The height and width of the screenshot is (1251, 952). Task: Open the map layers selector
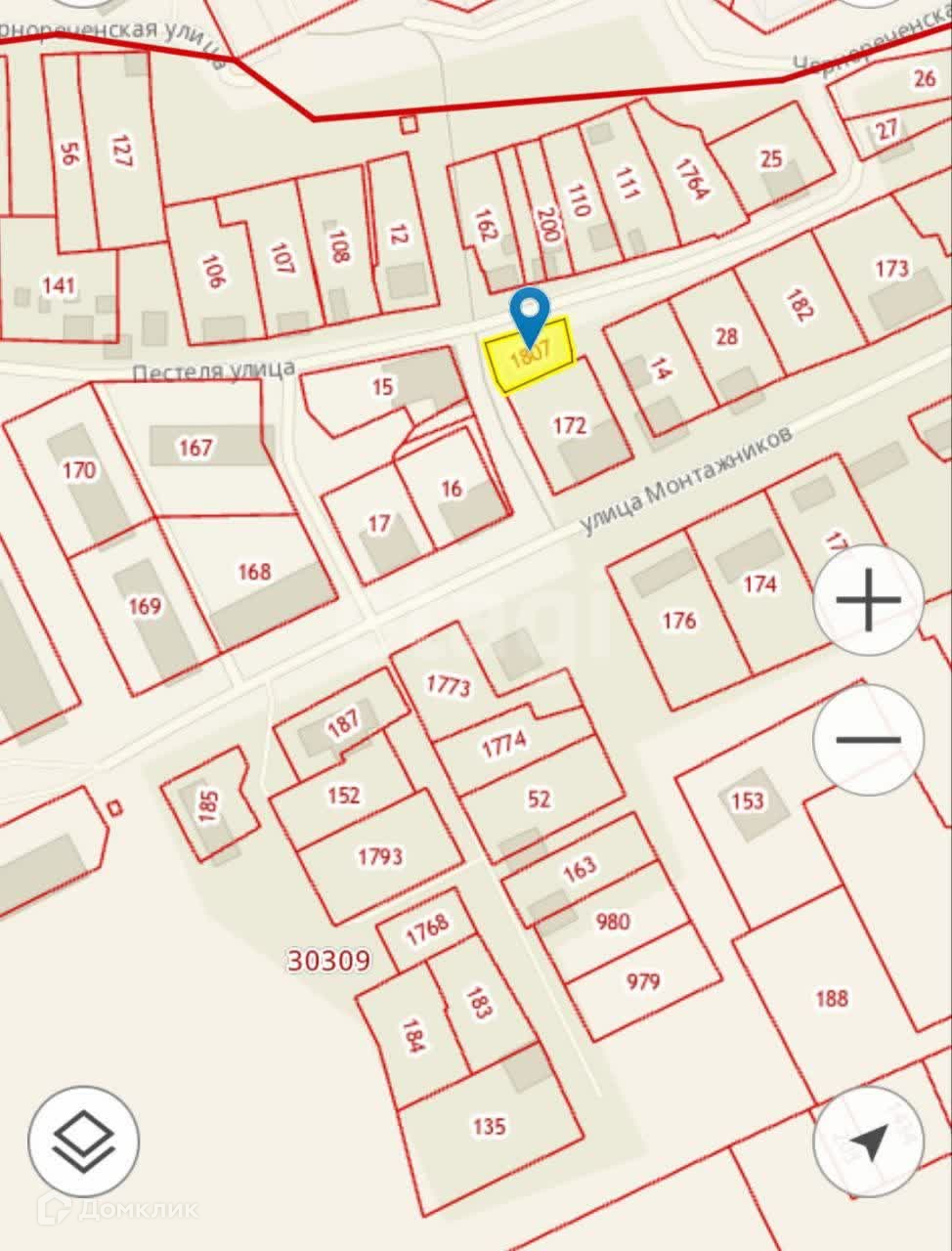coord(84,1141)
